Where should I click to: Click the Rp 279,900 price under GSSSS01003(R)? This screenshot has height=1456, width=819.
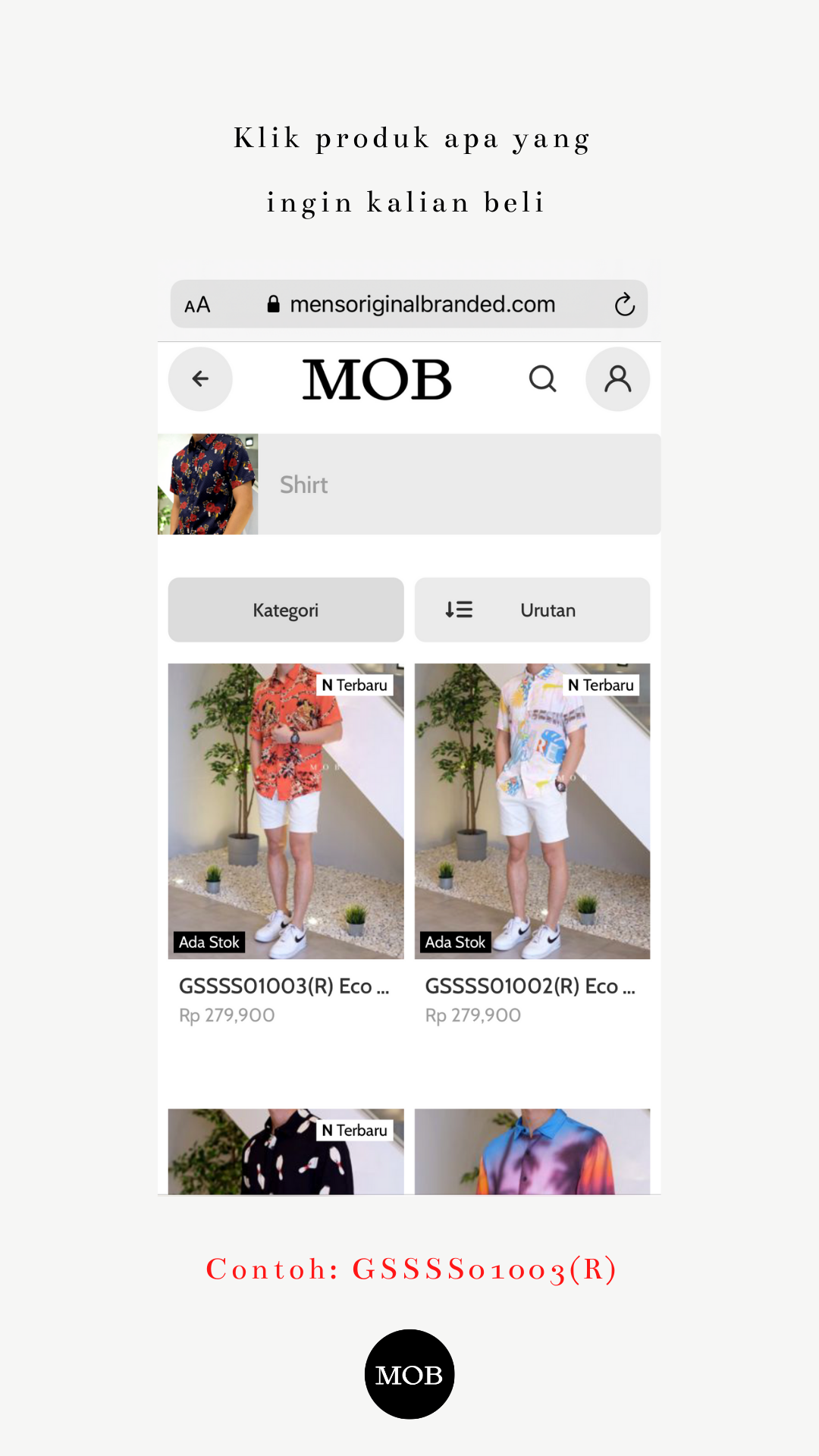(x=224, y=1015)
